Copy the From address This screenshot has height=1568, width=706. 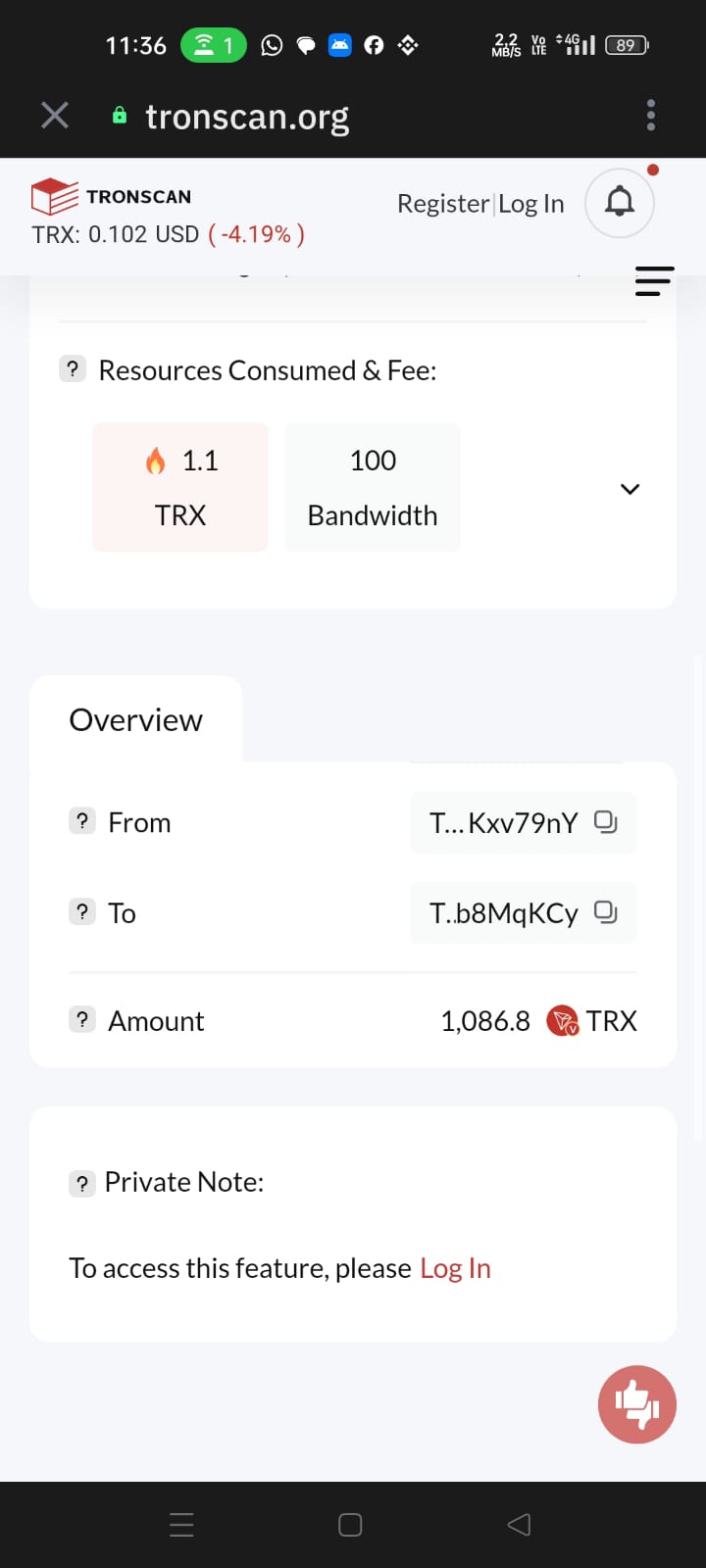coord(606,821)
